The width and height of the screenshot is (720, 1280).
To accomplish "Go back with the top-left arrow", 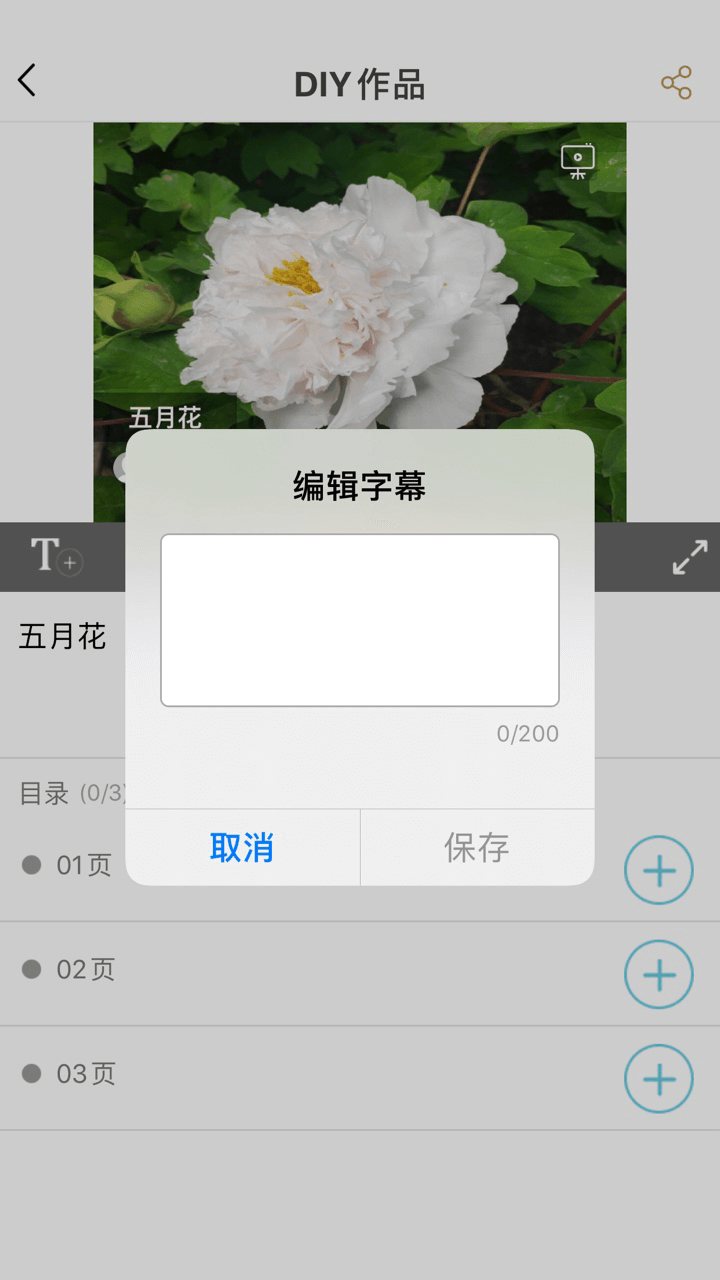I will 28,81.
